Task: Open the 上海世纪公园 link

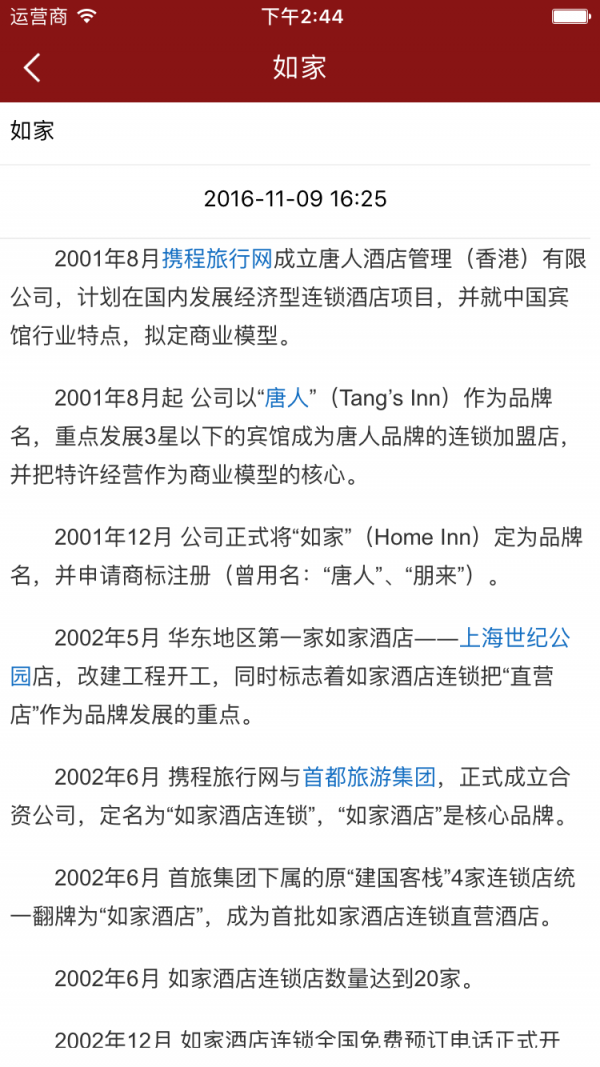Action: click(x=515, y=638)
